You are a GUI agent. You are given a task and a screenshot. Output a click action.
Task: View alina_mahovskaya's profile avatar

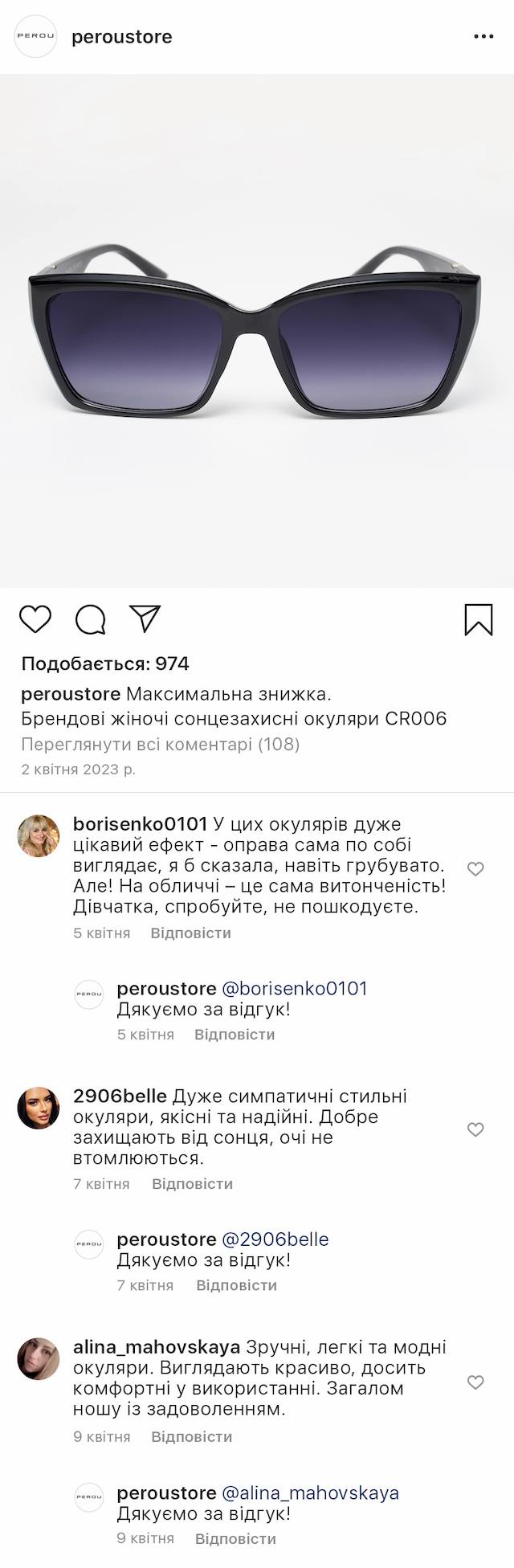tap(39, 1359)
